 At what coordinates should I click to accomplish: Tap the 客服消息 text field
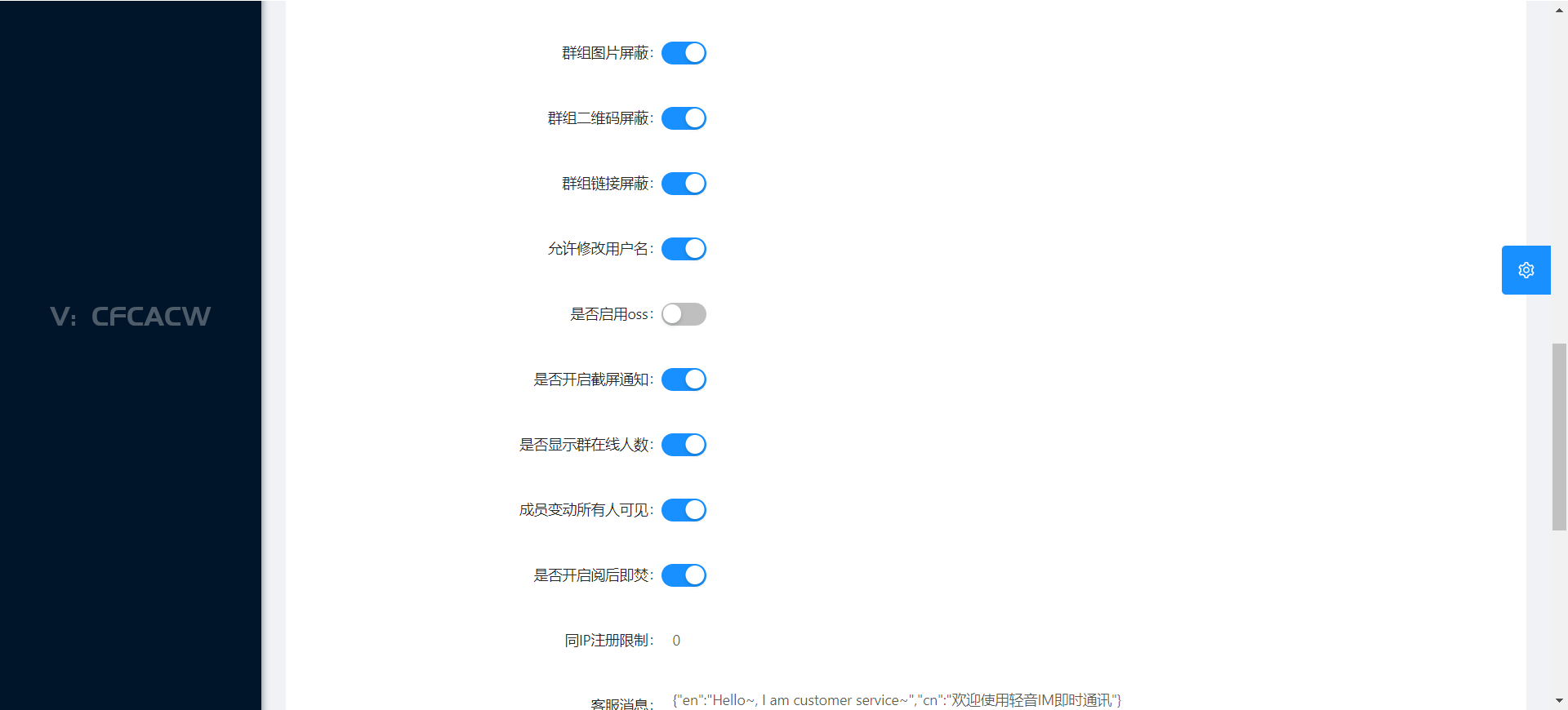click(x=896, y=700)
